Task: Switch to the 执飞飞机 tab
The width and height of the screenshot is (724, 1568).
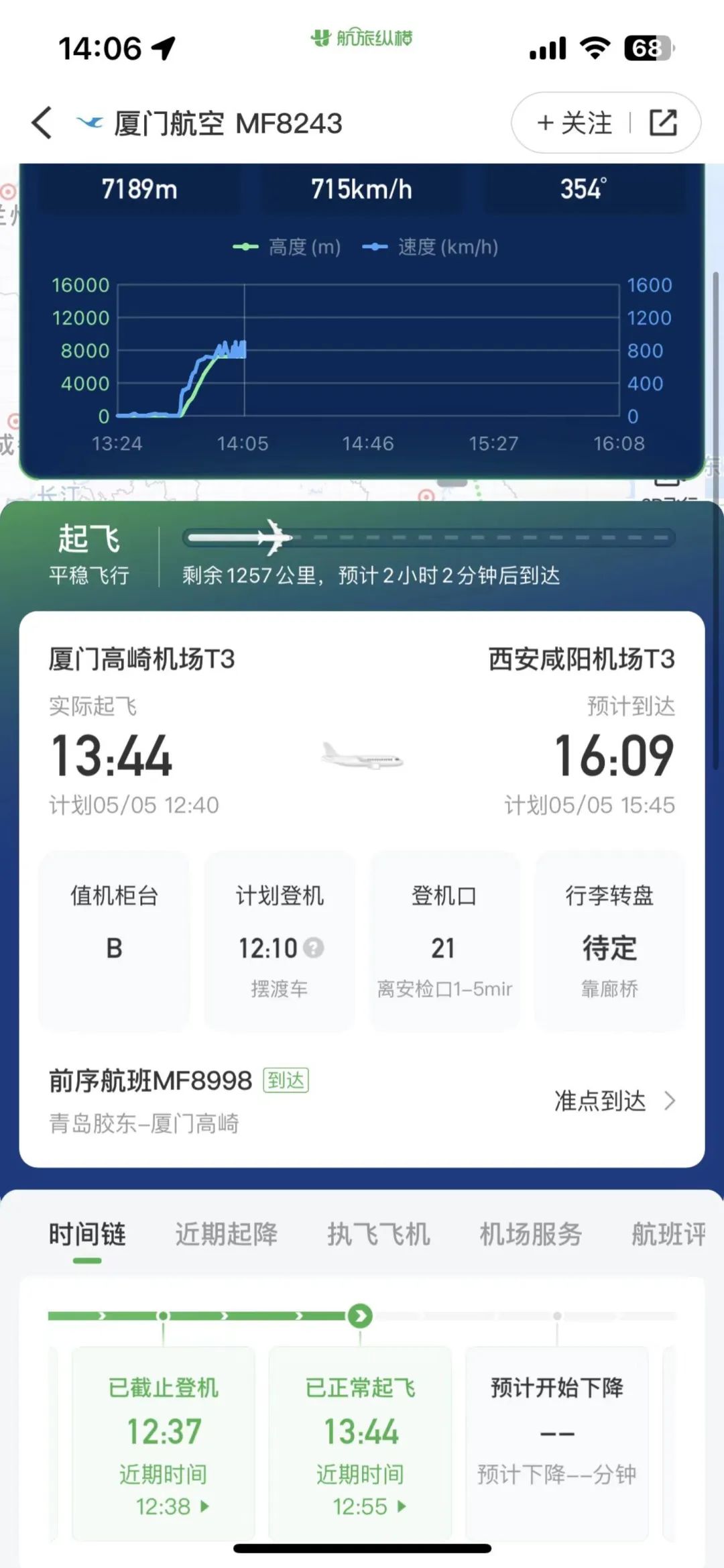Action: [379, 1233]
